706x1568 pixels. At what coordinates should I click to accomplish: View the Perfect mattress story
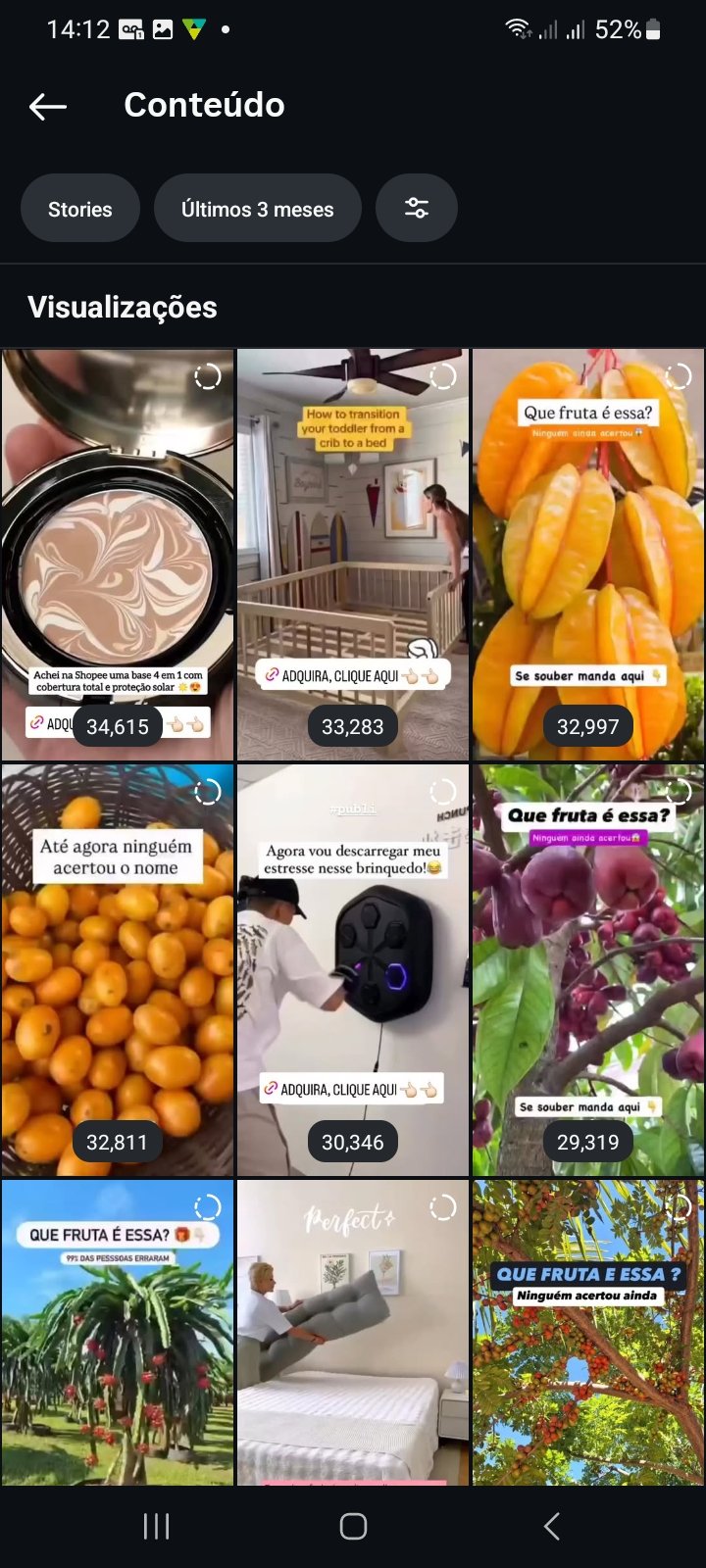coord(353,1333)
